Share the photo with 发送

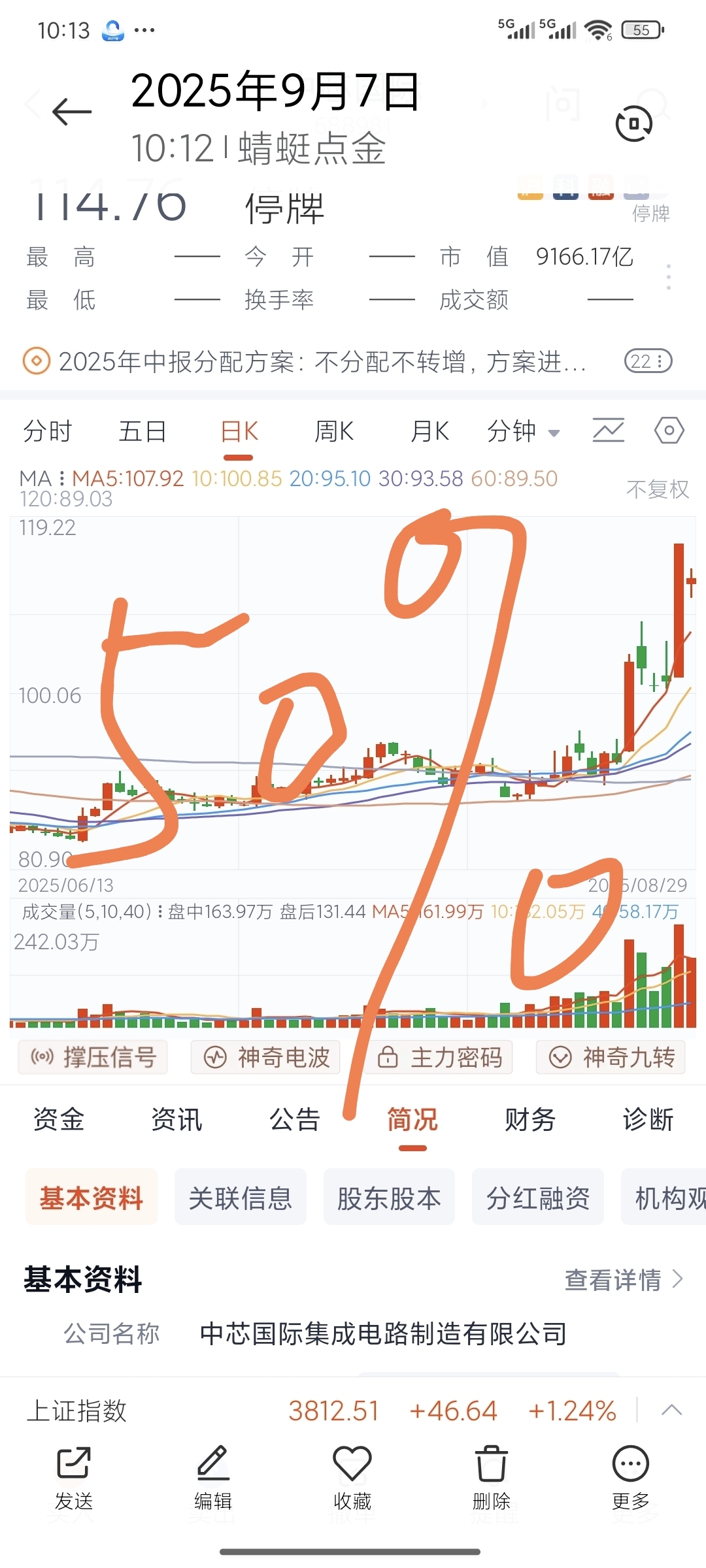click(x=74, y=1479)
